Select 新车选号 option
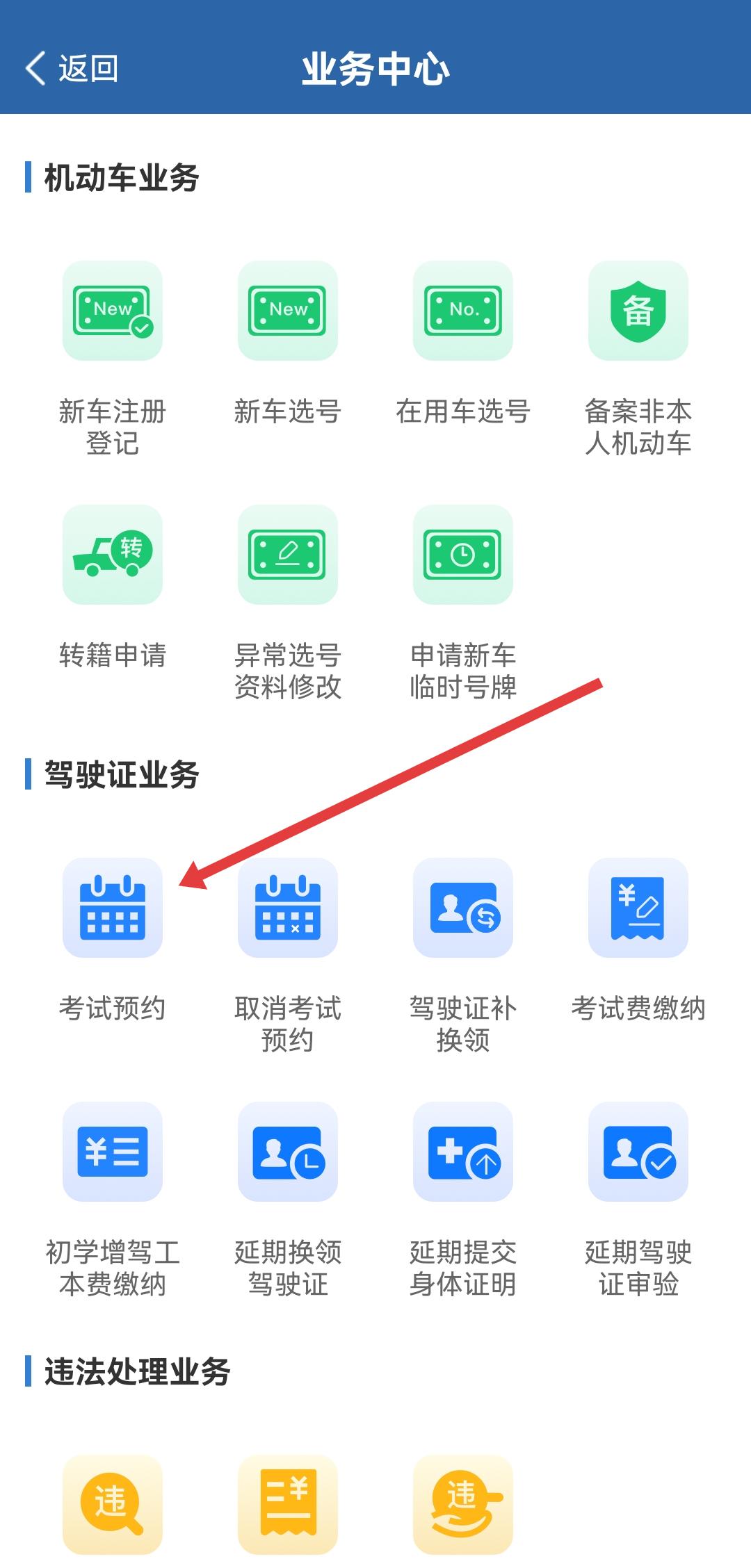The width and height of the screenshot is (751, 1568). pyautogui.click(x=288, y=311)
